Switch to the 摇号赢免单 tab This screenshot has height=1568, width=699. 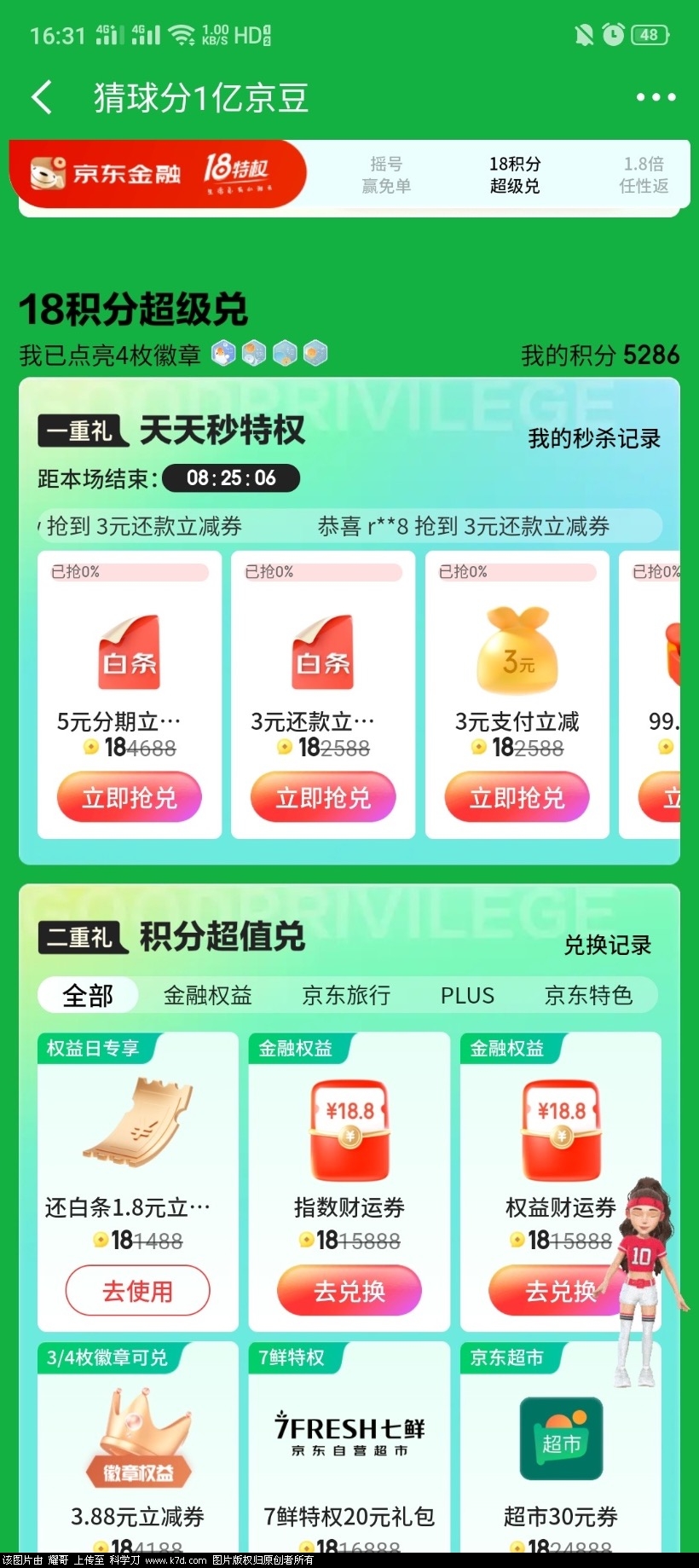tap(386, 175)
